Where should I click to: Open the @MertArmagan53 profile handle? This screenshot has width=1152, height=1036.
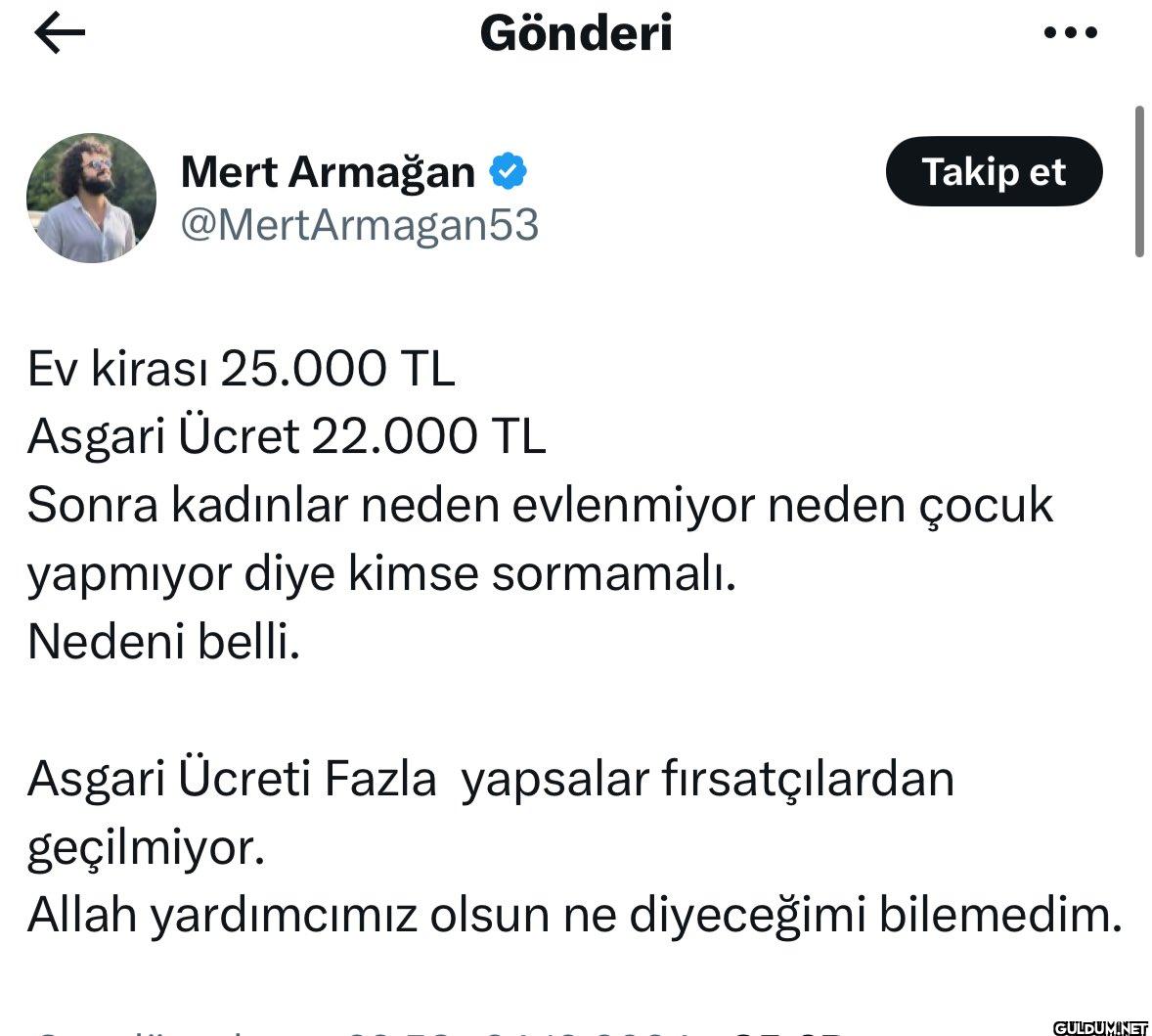(x=360, y=226)
